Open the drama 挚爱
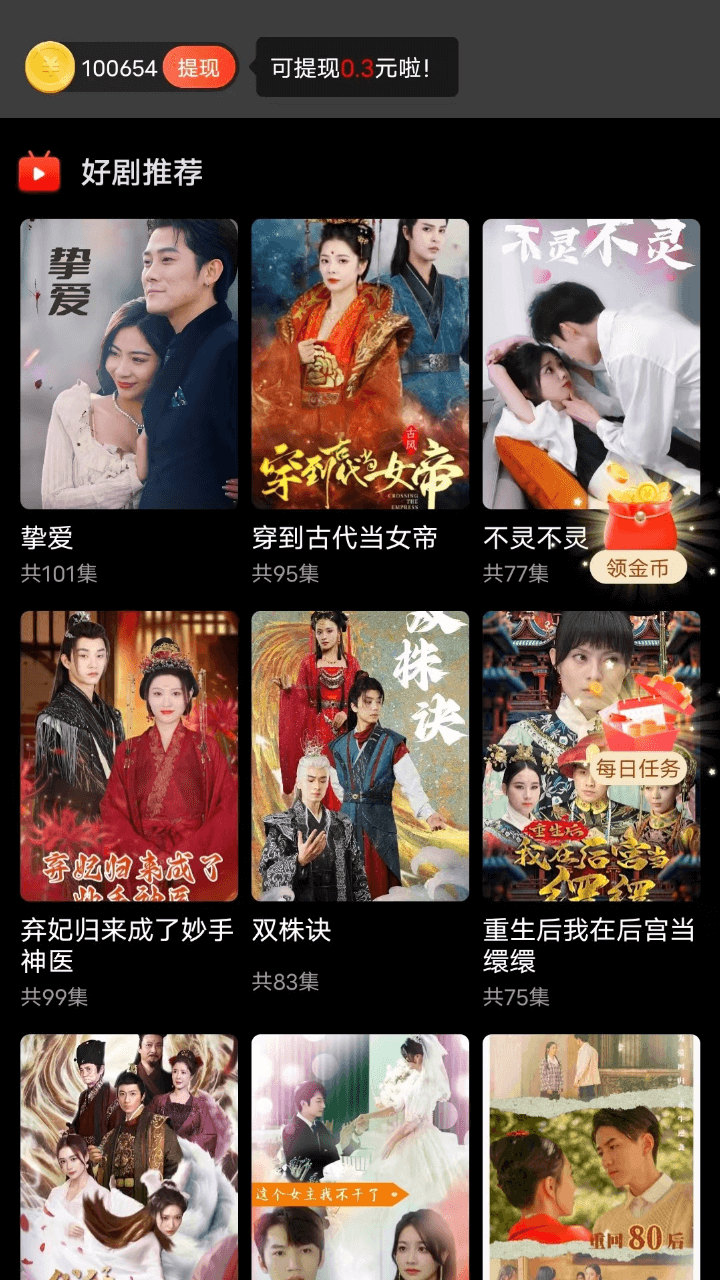 pos(129,364)
